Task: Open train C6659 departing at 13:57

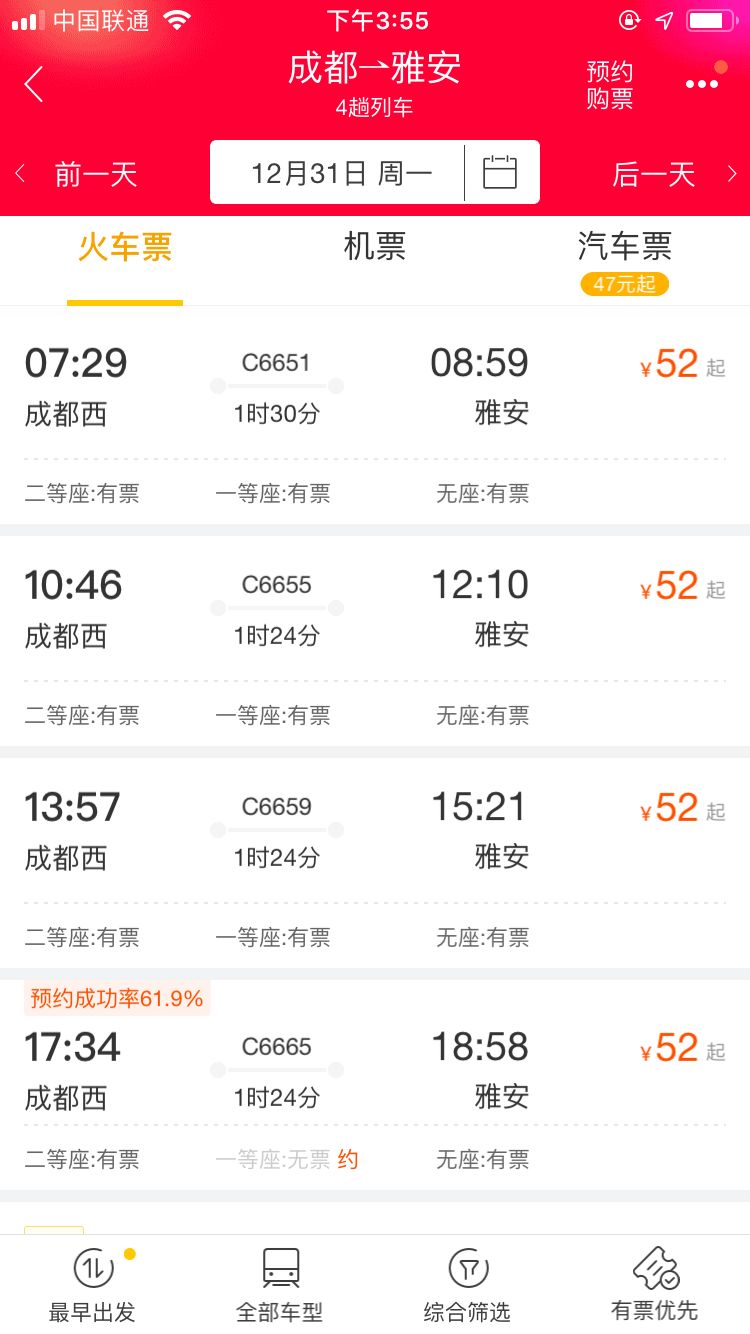Action: coord(375,863)
